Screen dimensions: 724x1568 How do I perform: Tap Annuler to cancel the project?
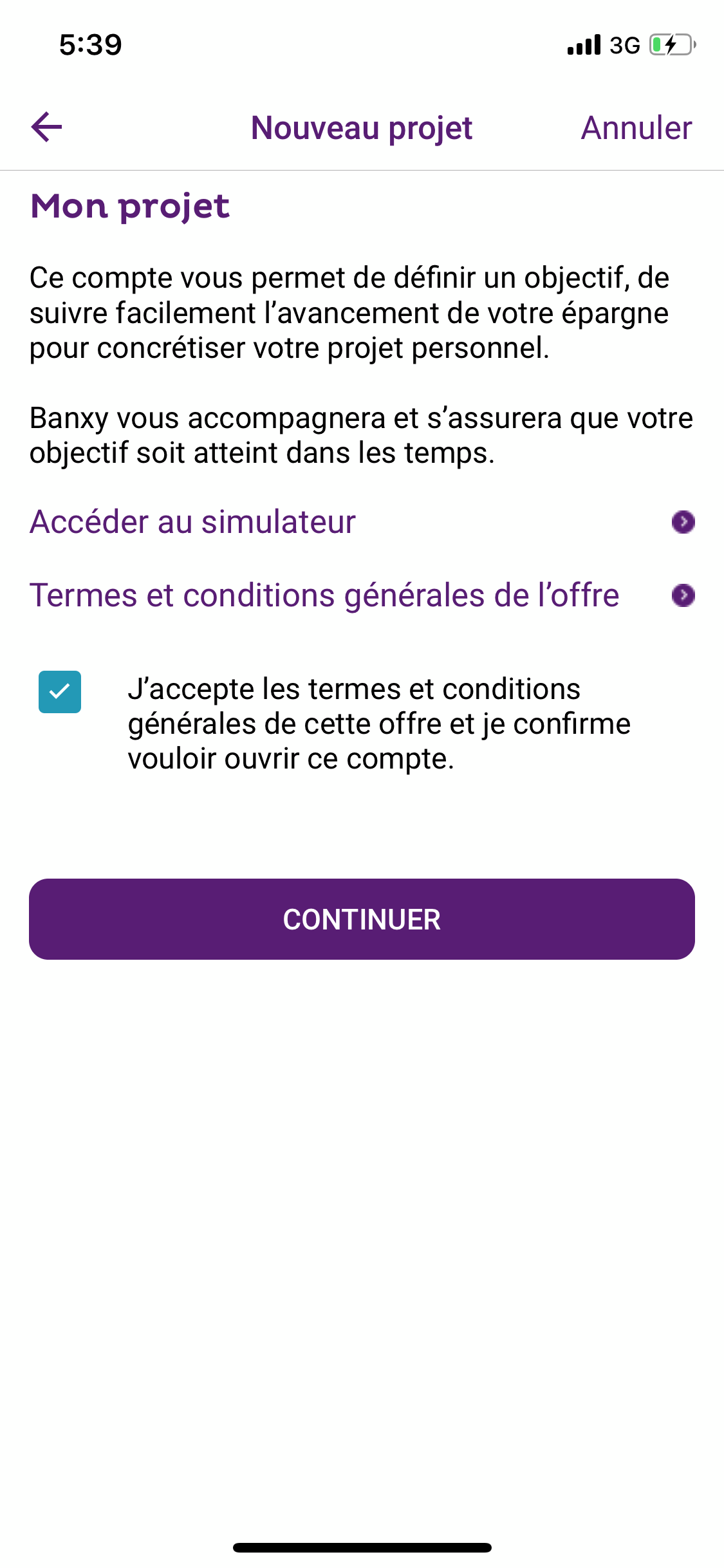coord(636,127)
